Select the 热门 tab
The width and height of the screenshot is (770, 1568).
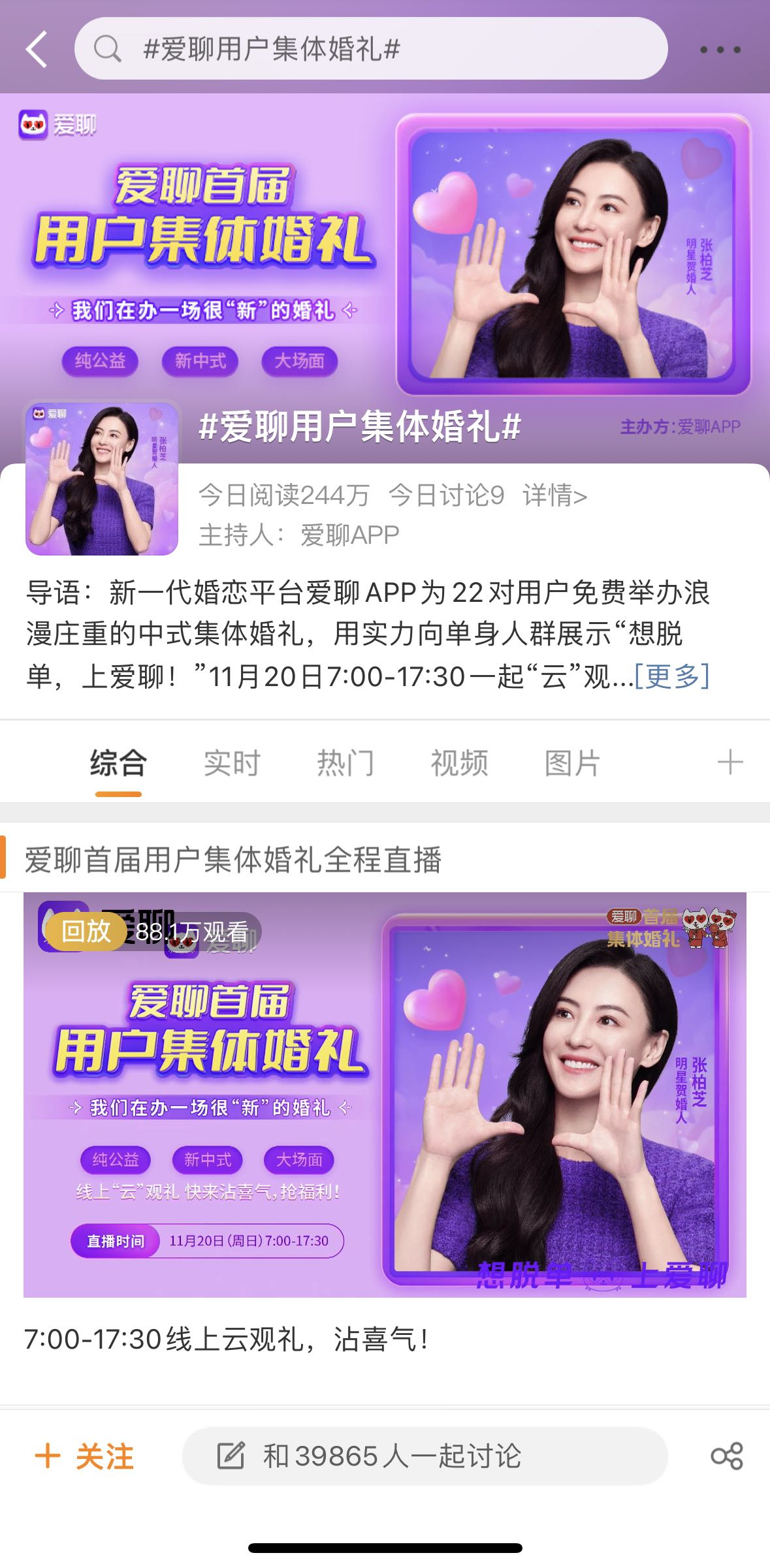pyautogui.click(x=347, y=762)
